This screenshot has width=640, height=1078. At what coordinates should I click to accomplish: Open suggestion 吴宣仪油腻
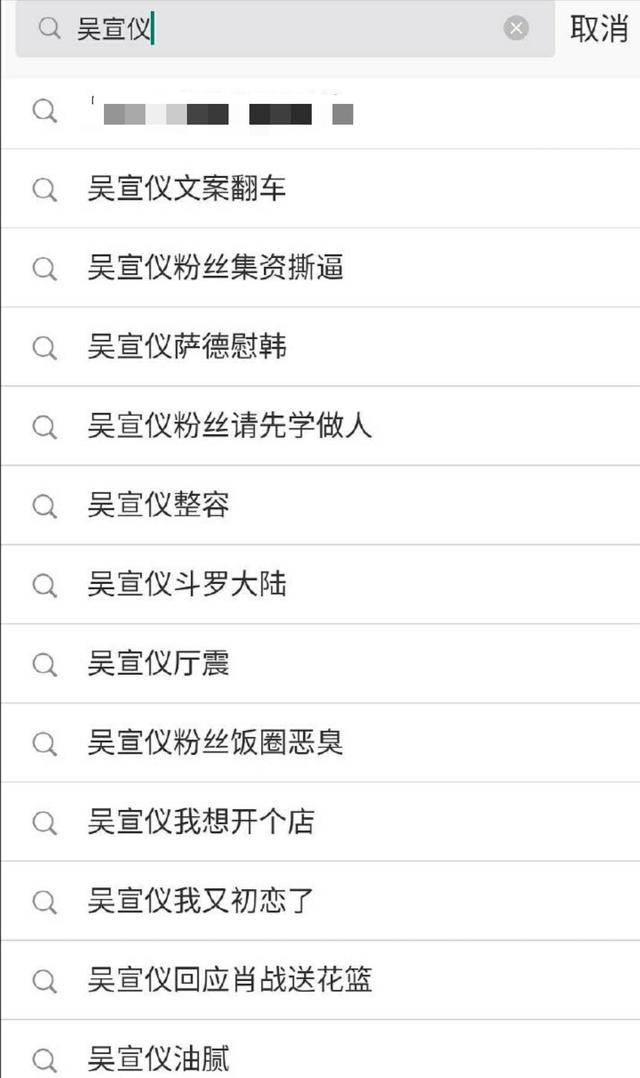[158, 1057]
